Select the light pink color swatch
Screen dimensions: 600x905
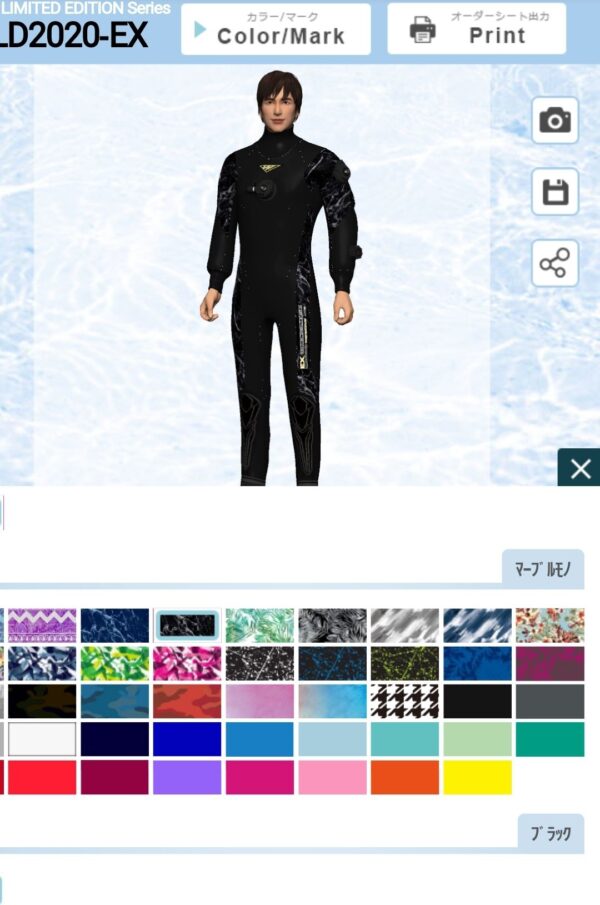click(332, 777)
